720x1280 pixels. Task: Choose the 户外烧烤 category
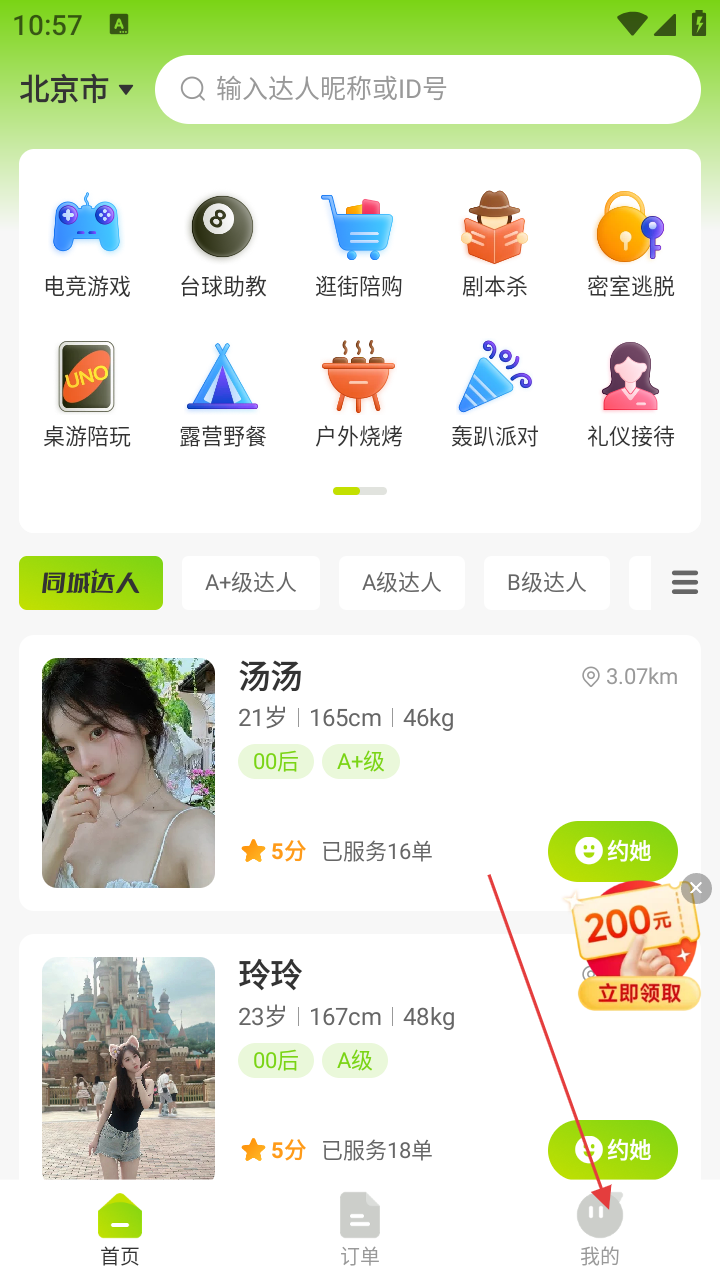(359, 395)
